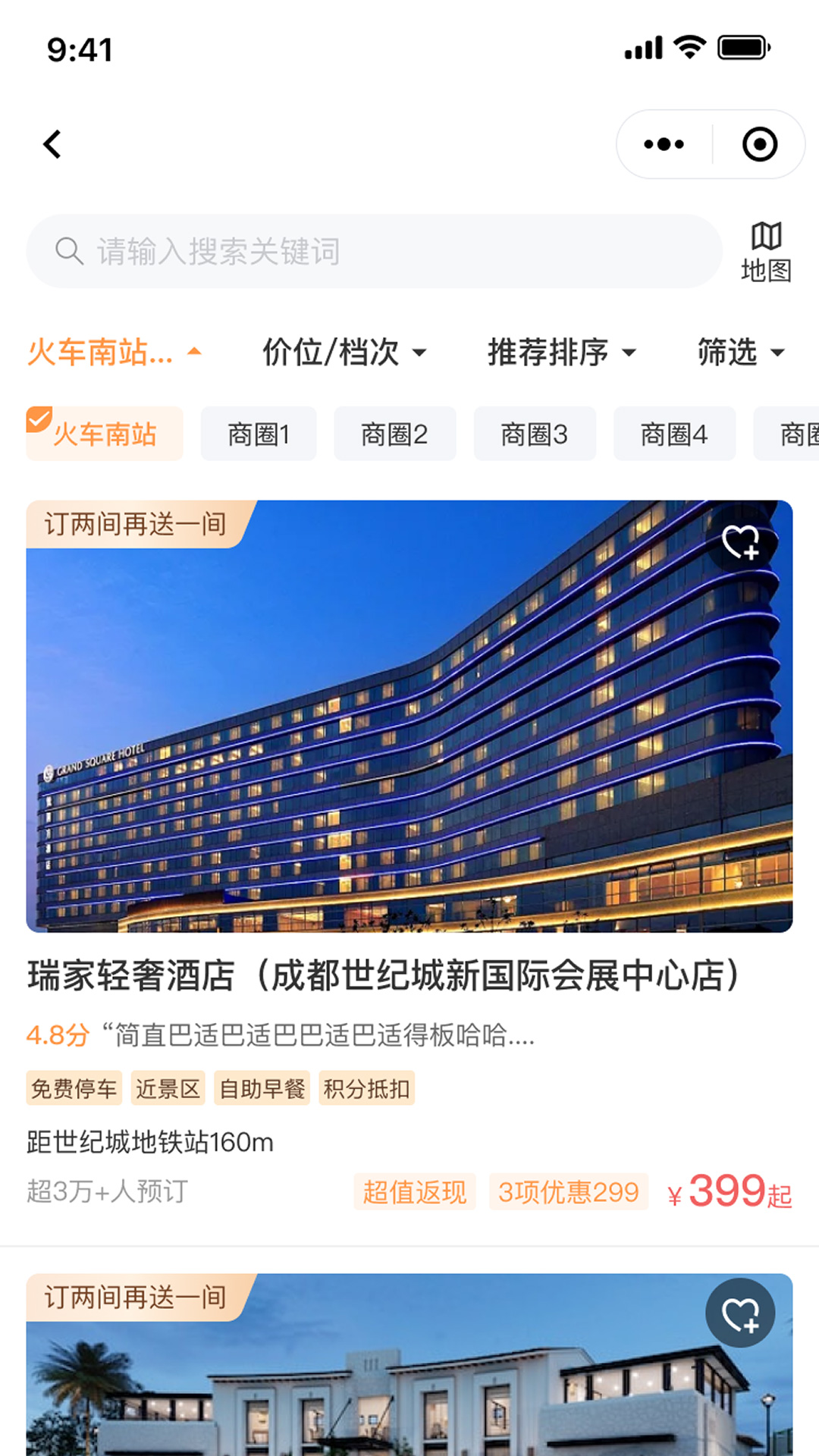Open the map view via 地图 icon

tap(765, 250)
